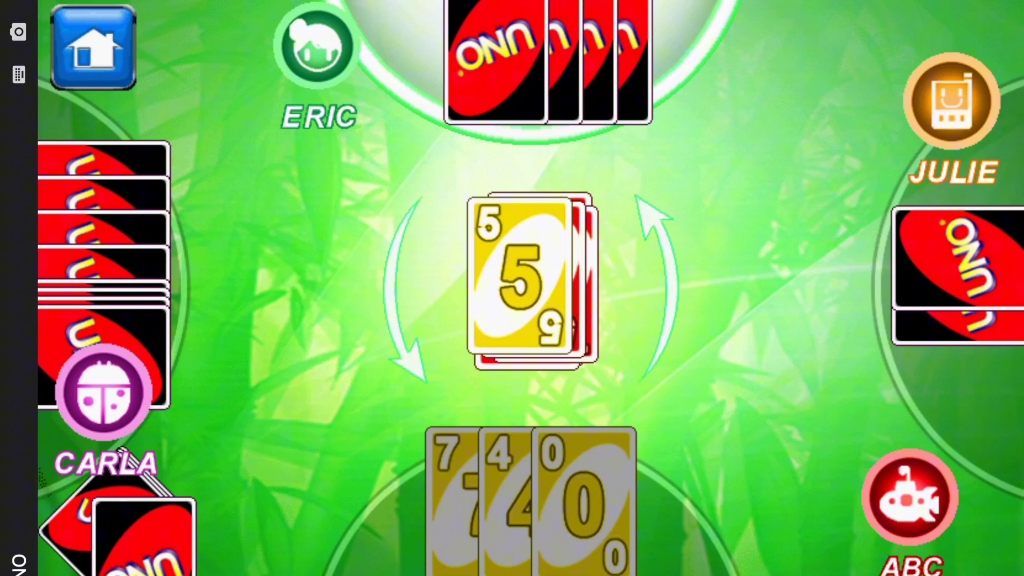1024x576 pixels.
Task: Tap the blue home button
Action: click(x=93, y=47)
